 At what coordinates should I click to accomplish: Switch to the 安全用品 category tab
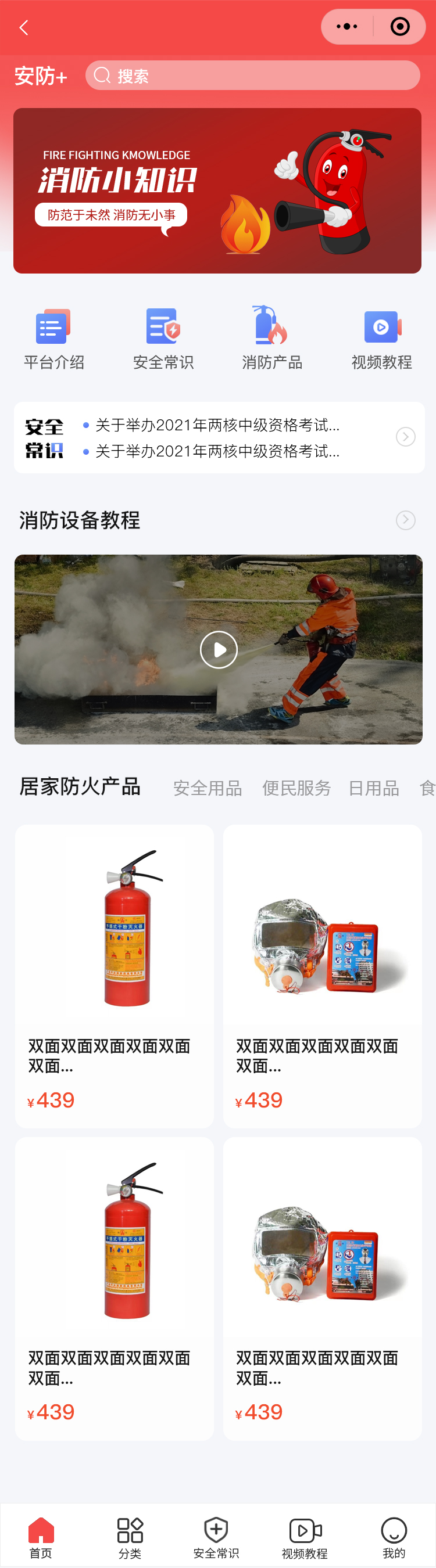pyautogui.click(x=208, y=788)
